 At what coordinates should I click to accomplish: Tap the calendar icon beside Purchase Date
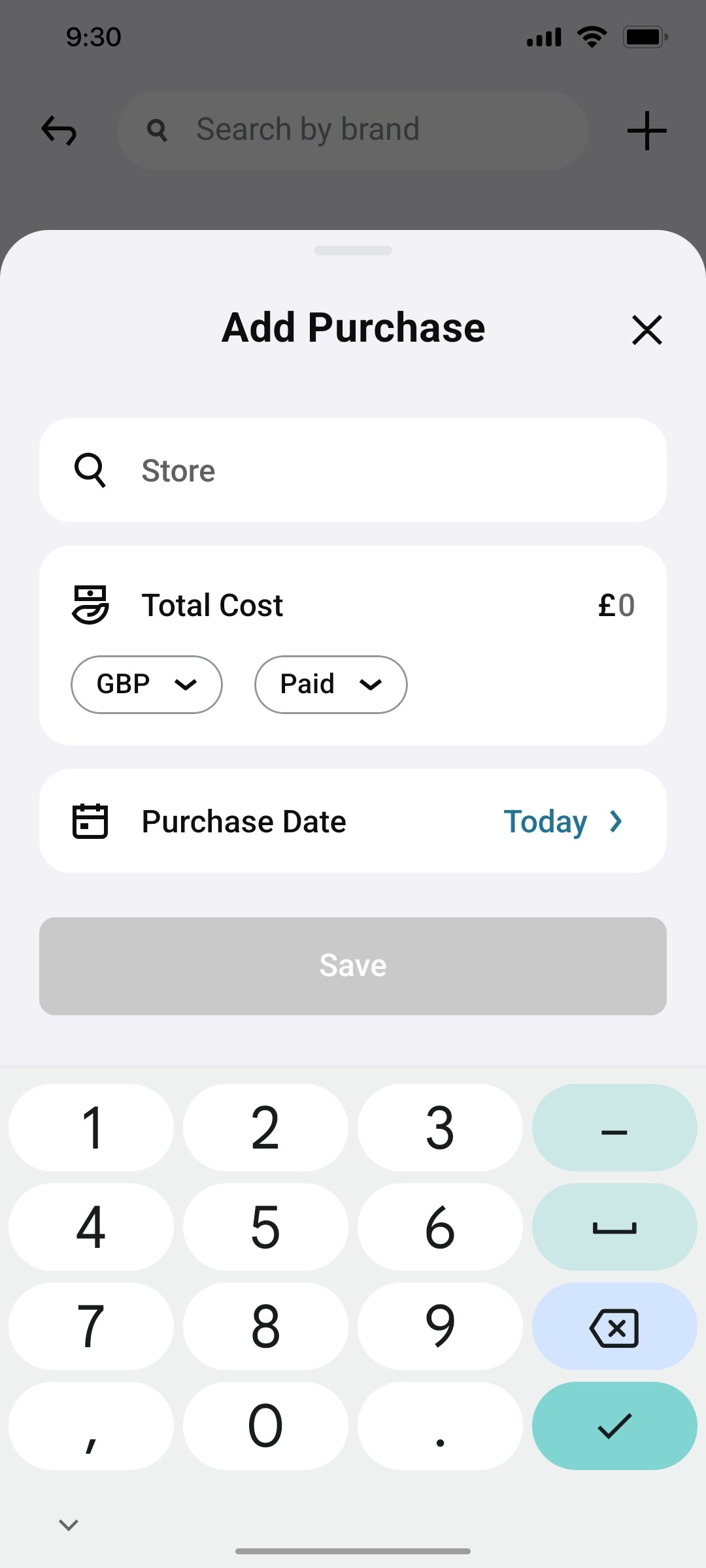(90, 822)
